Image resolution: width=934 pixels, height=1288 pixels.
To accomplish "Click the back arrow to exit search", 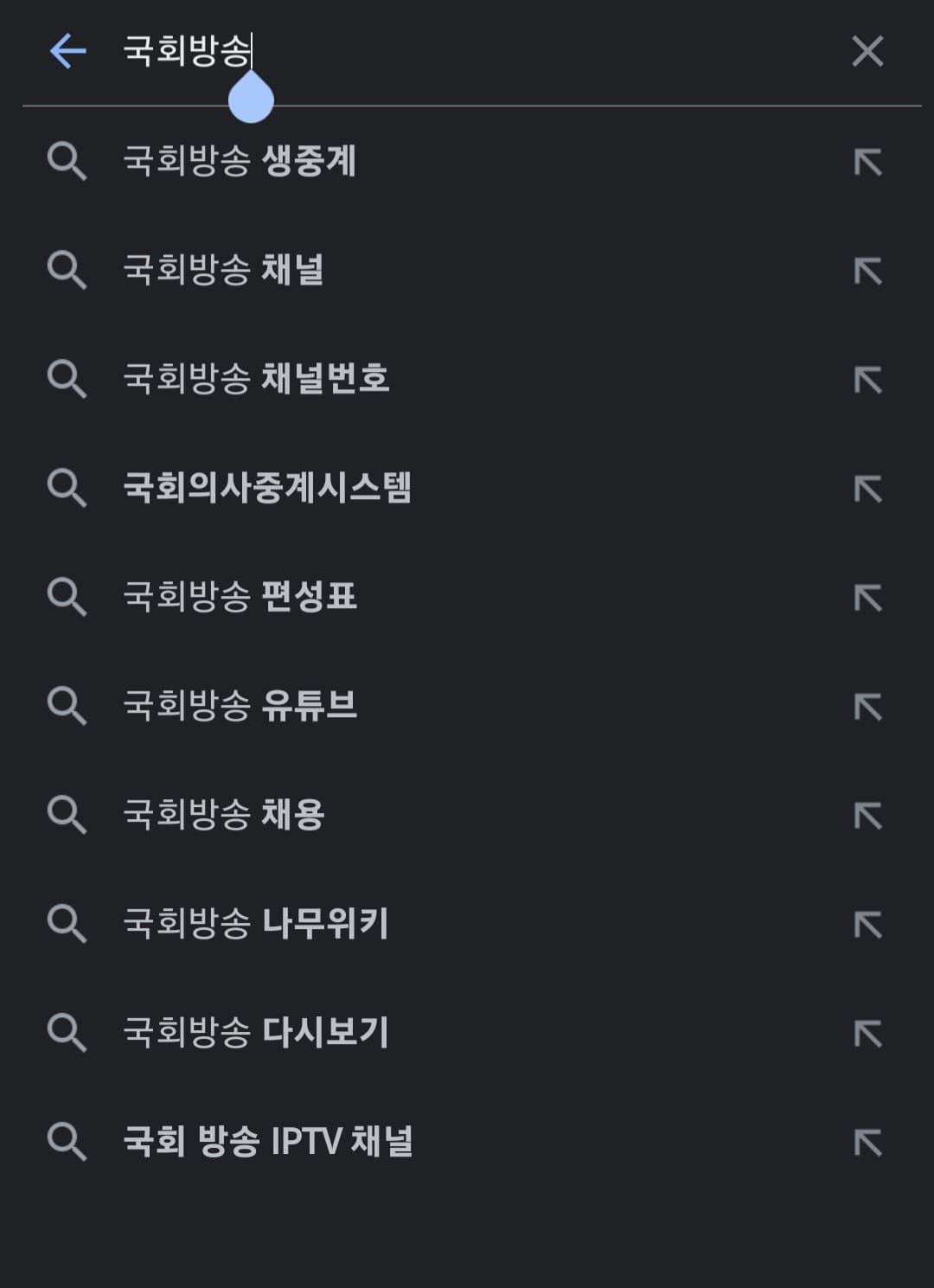I will [67, 52].
